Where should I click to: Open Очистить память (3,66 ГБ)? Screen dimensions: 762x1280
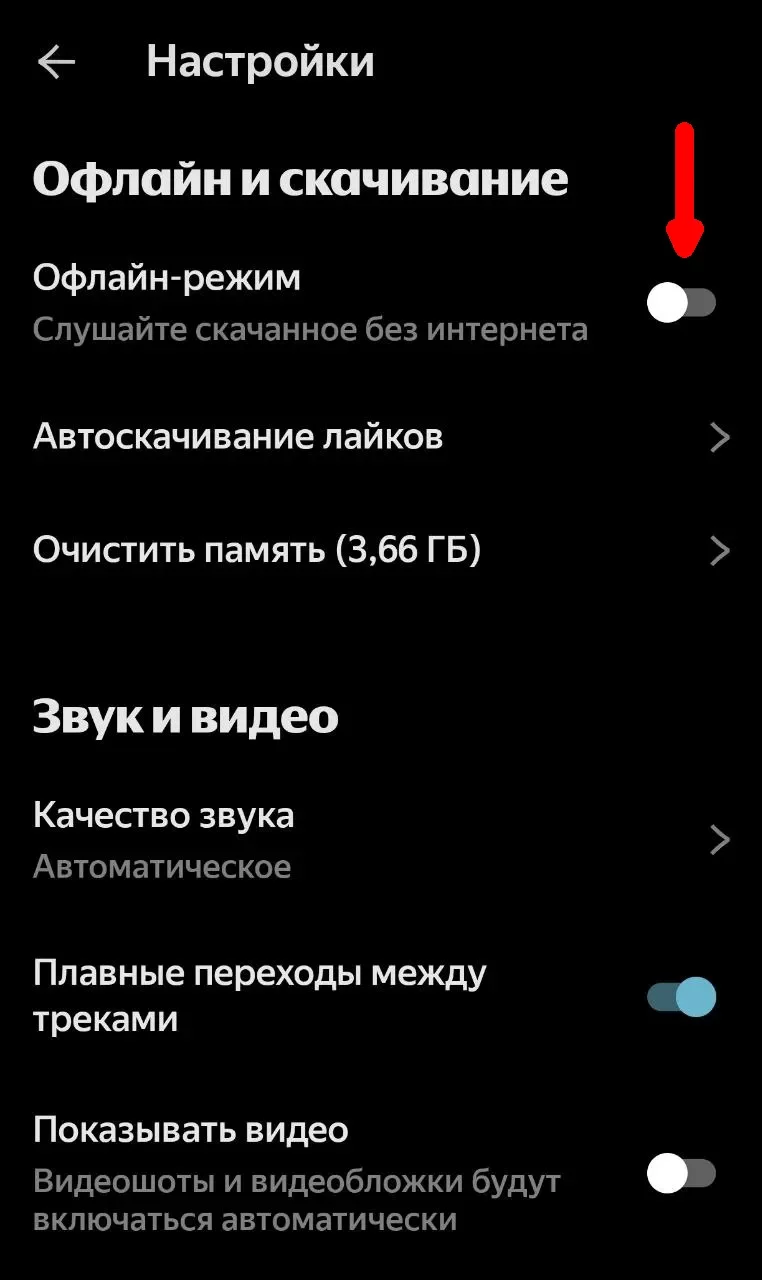click(x=380, y=551)
